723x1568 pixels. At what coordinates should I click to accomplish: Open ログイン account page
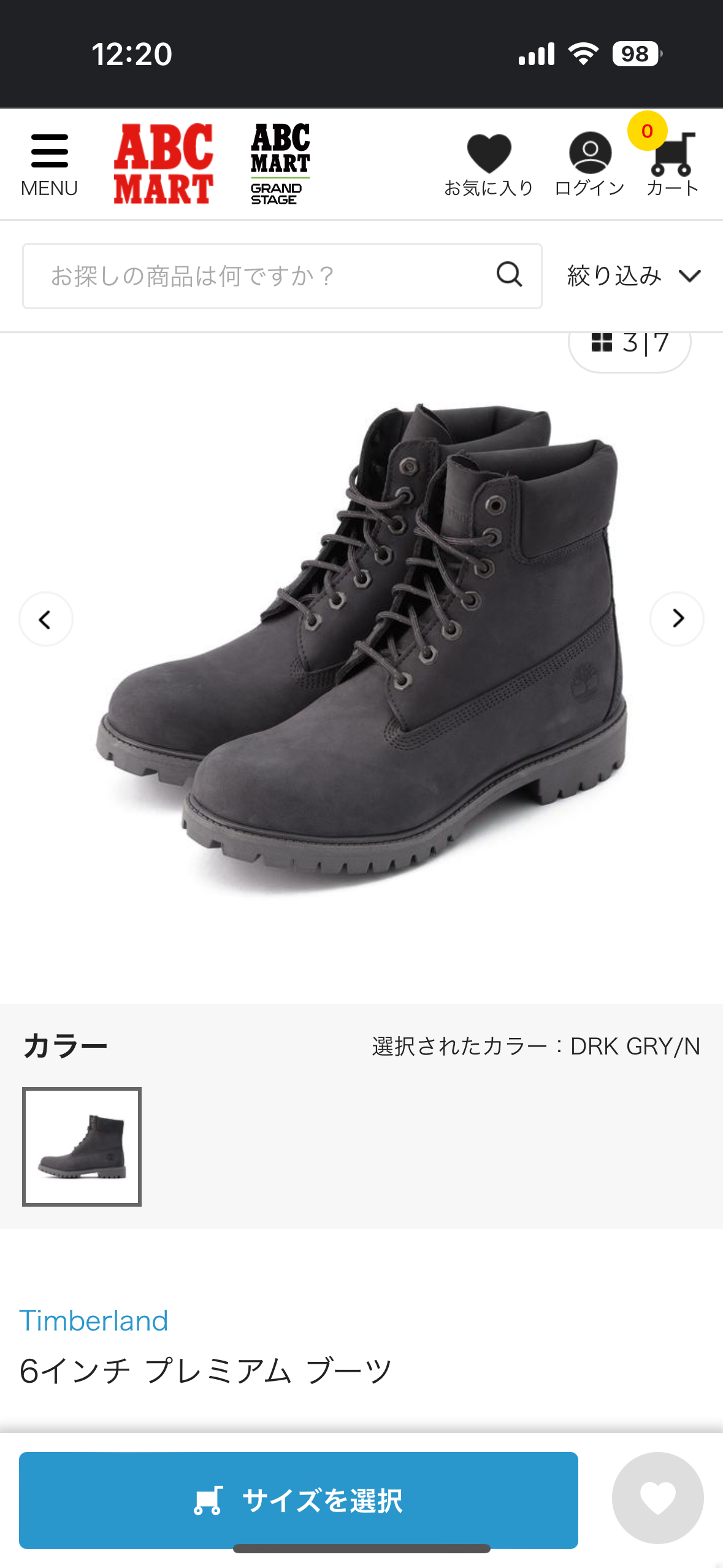pos(589,164)
